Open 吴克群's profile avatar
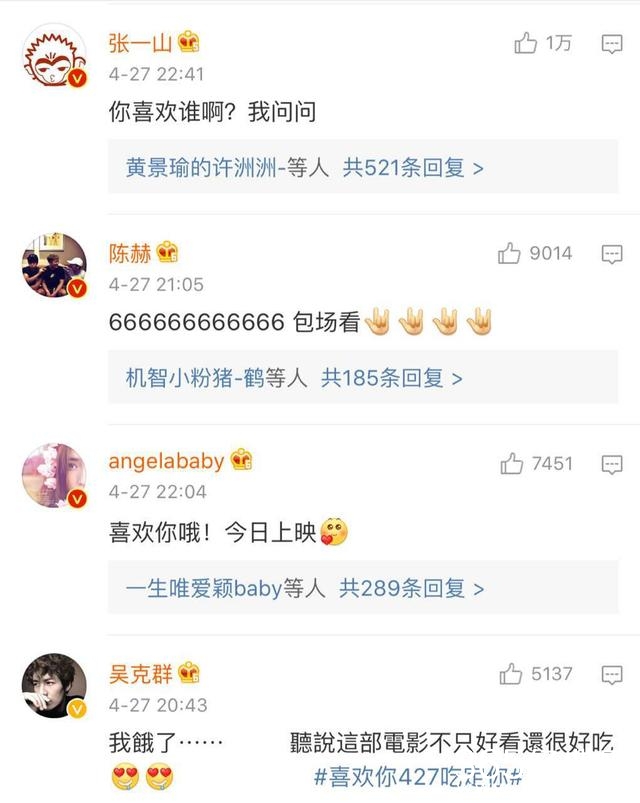 (54, 687)
